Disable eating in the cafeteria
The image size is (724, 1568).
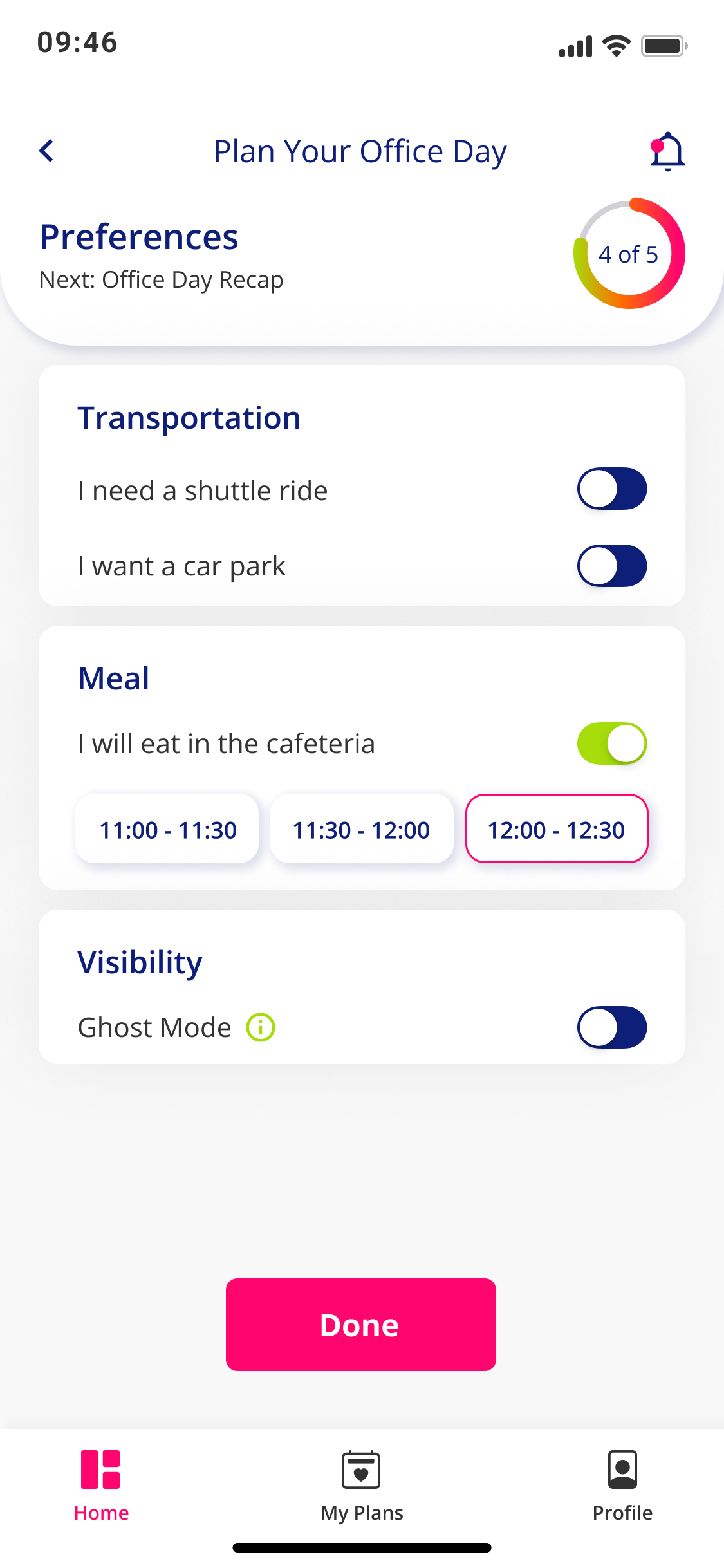(611, 743)
